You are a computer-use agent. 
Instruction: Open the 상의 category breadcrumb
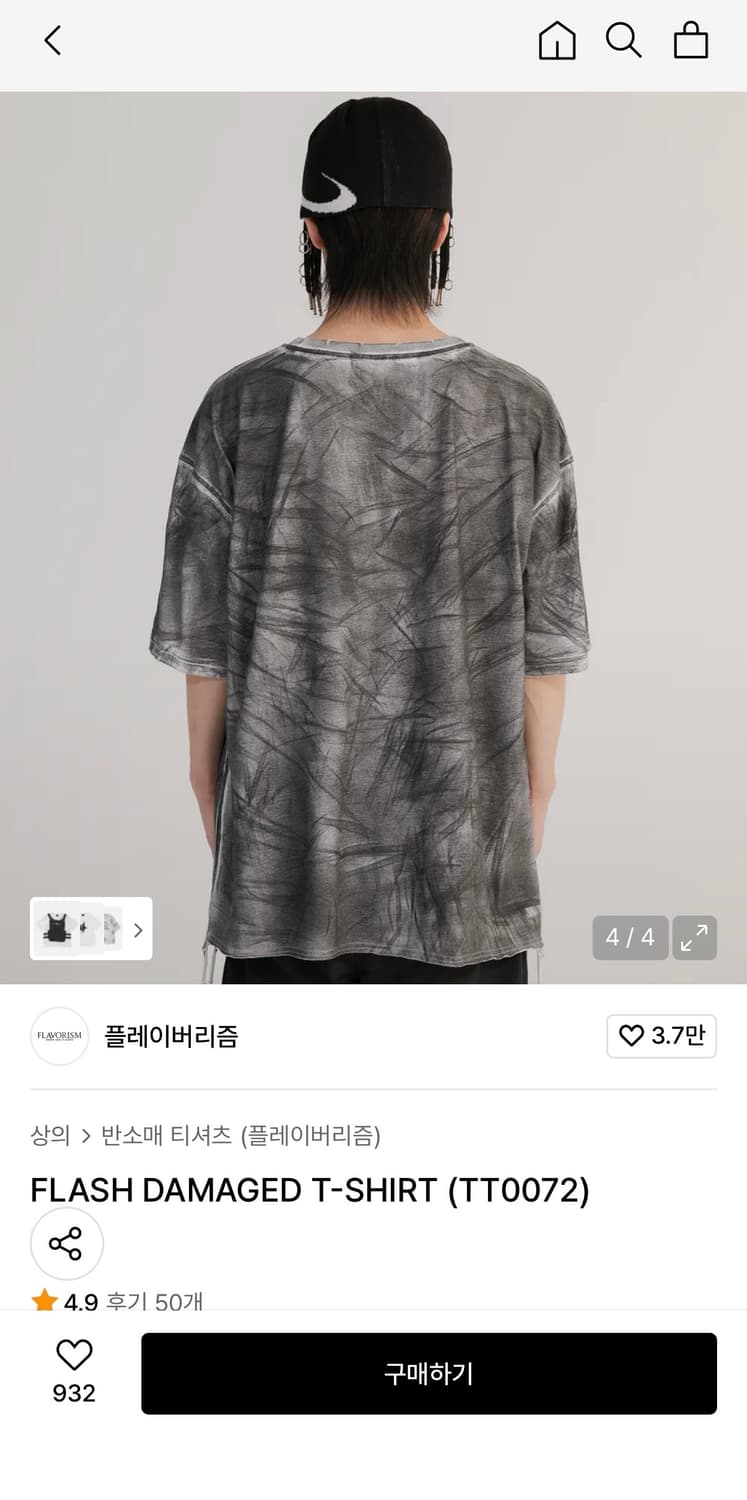(50, 1135)
